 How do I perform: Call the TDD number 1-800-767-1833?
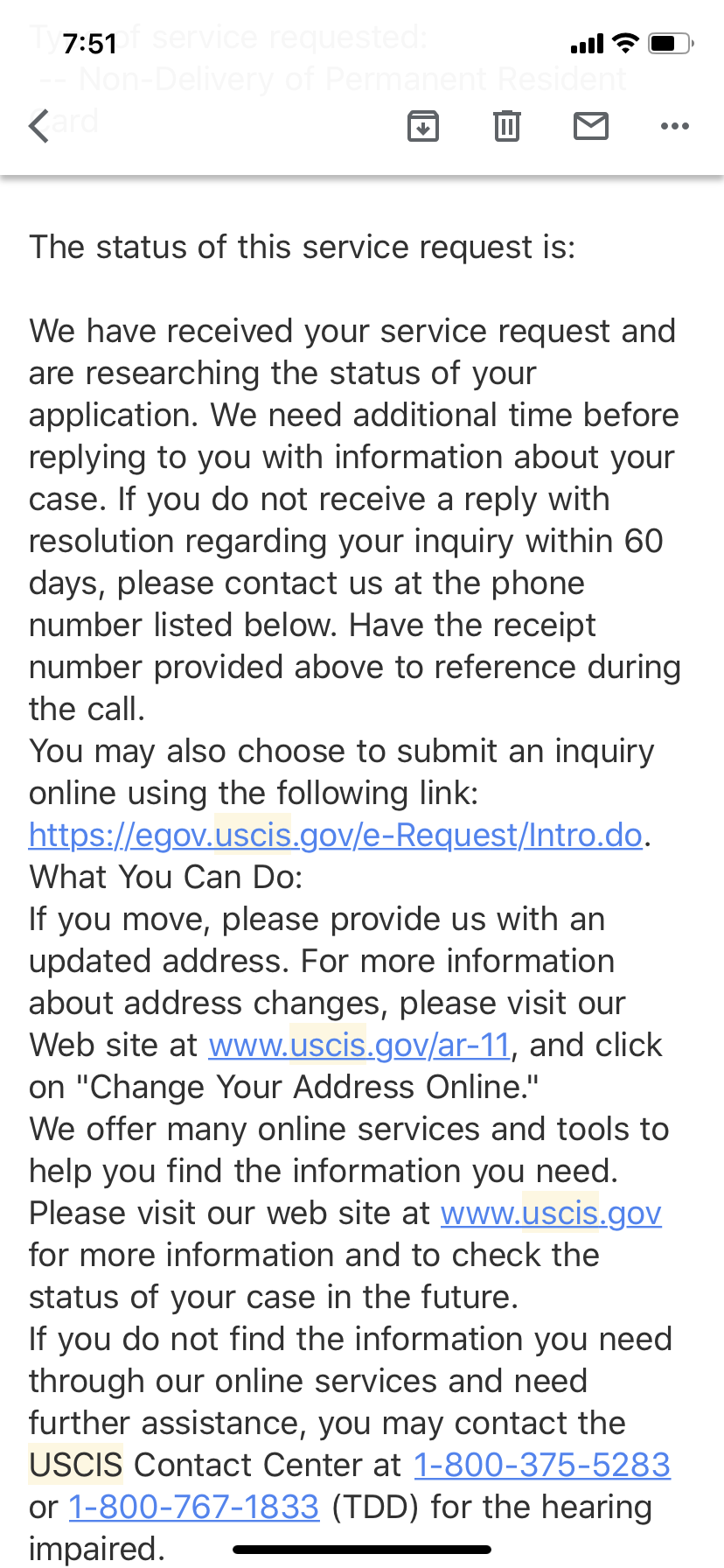[x=194, y=1508]
